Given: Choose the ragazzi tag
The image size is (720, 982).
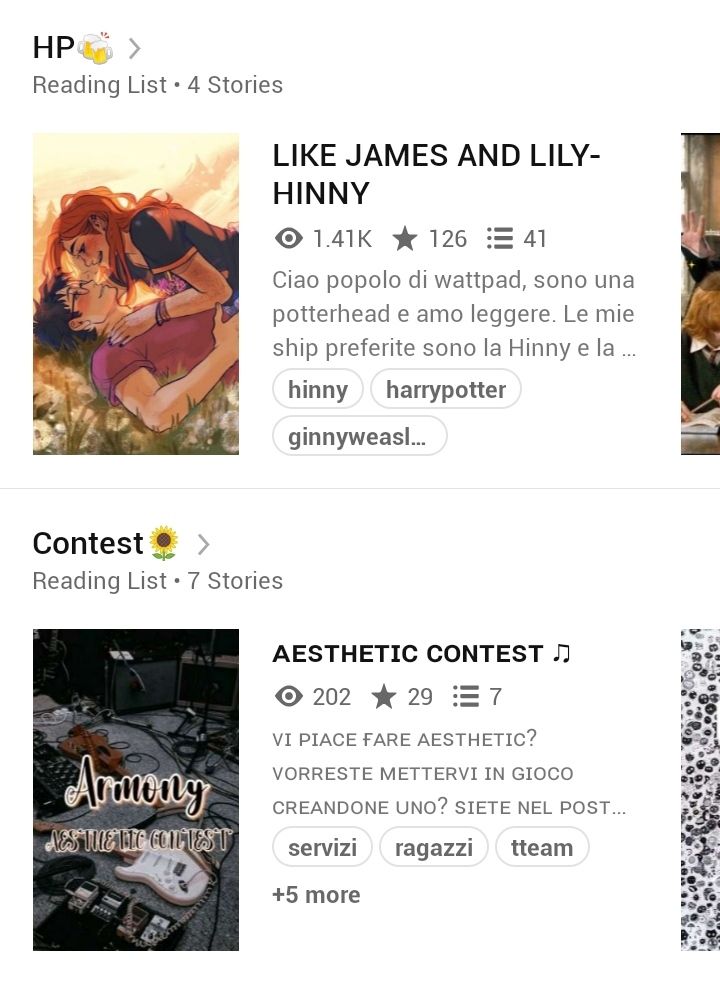Looking at the screenshot, I should click(433, 847).
